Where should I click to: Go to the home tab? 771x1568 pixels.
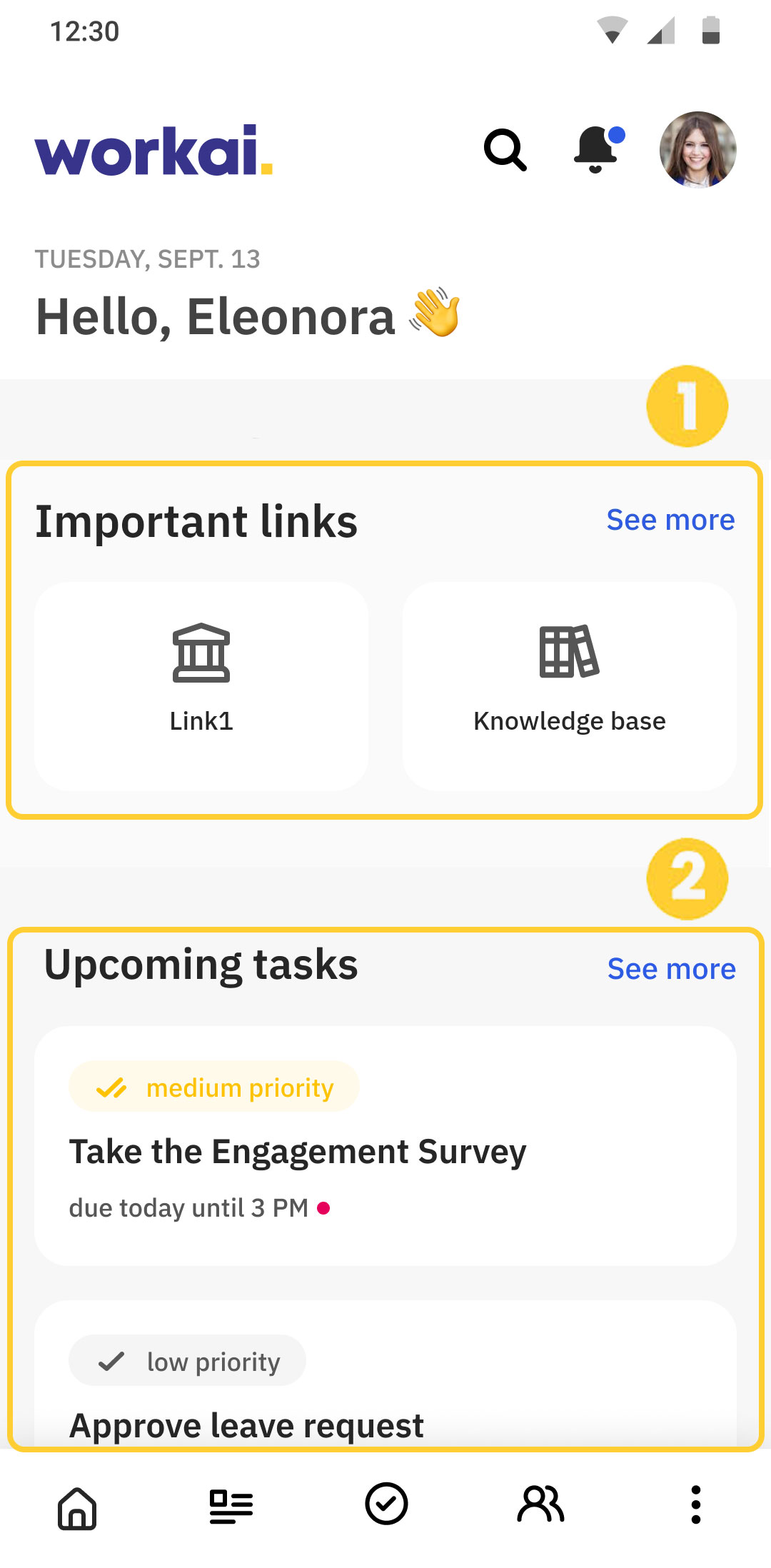(77, 1507)
